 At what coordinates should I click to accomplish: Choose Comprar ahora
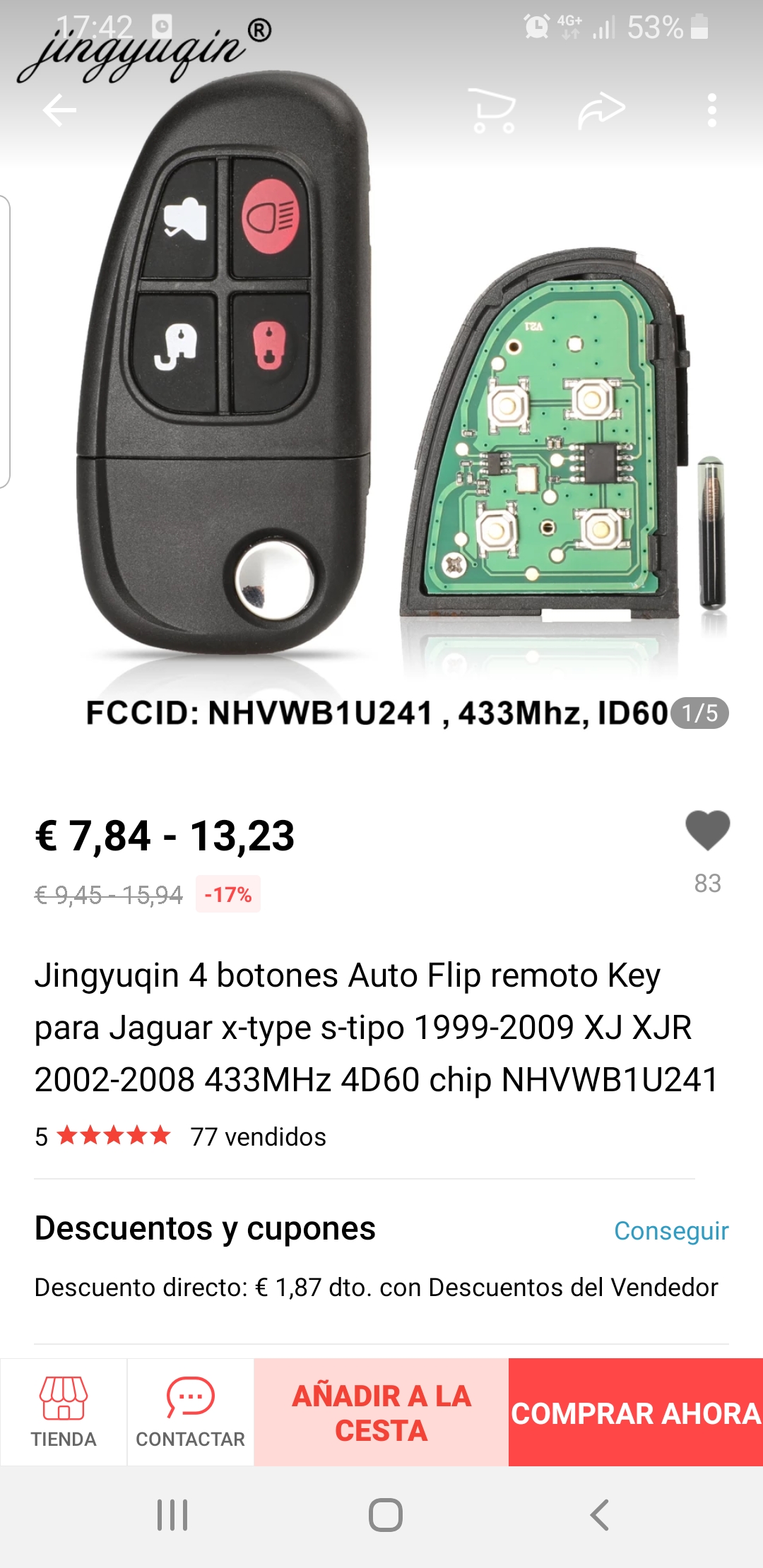pos(636,1412)
